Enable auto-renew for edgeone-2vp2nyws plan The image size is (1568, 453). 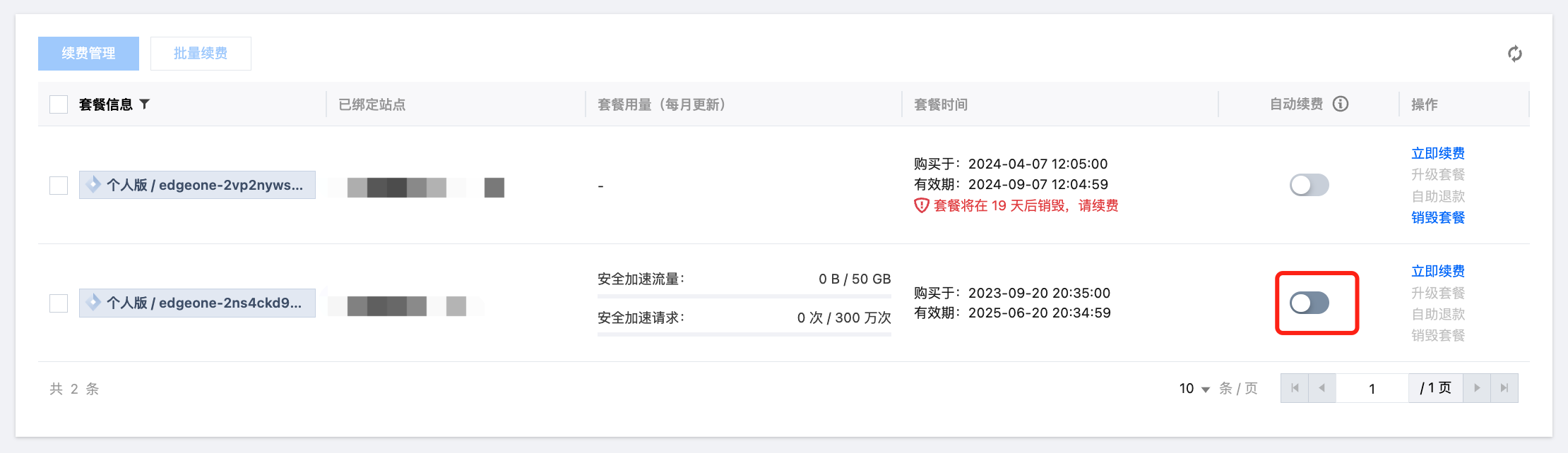[1309, 186]
